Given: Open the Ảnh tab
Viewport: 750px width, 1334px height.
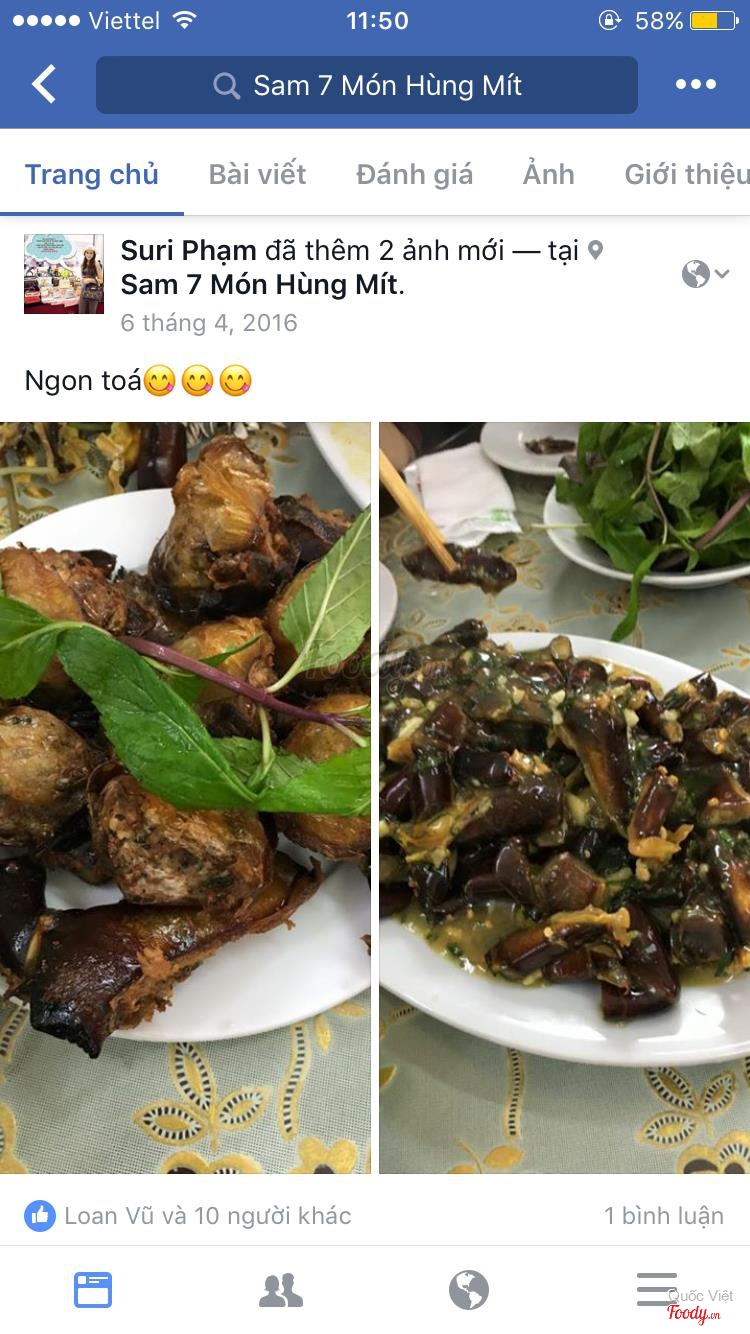Looking at the screenshot, I should point(548,174).
